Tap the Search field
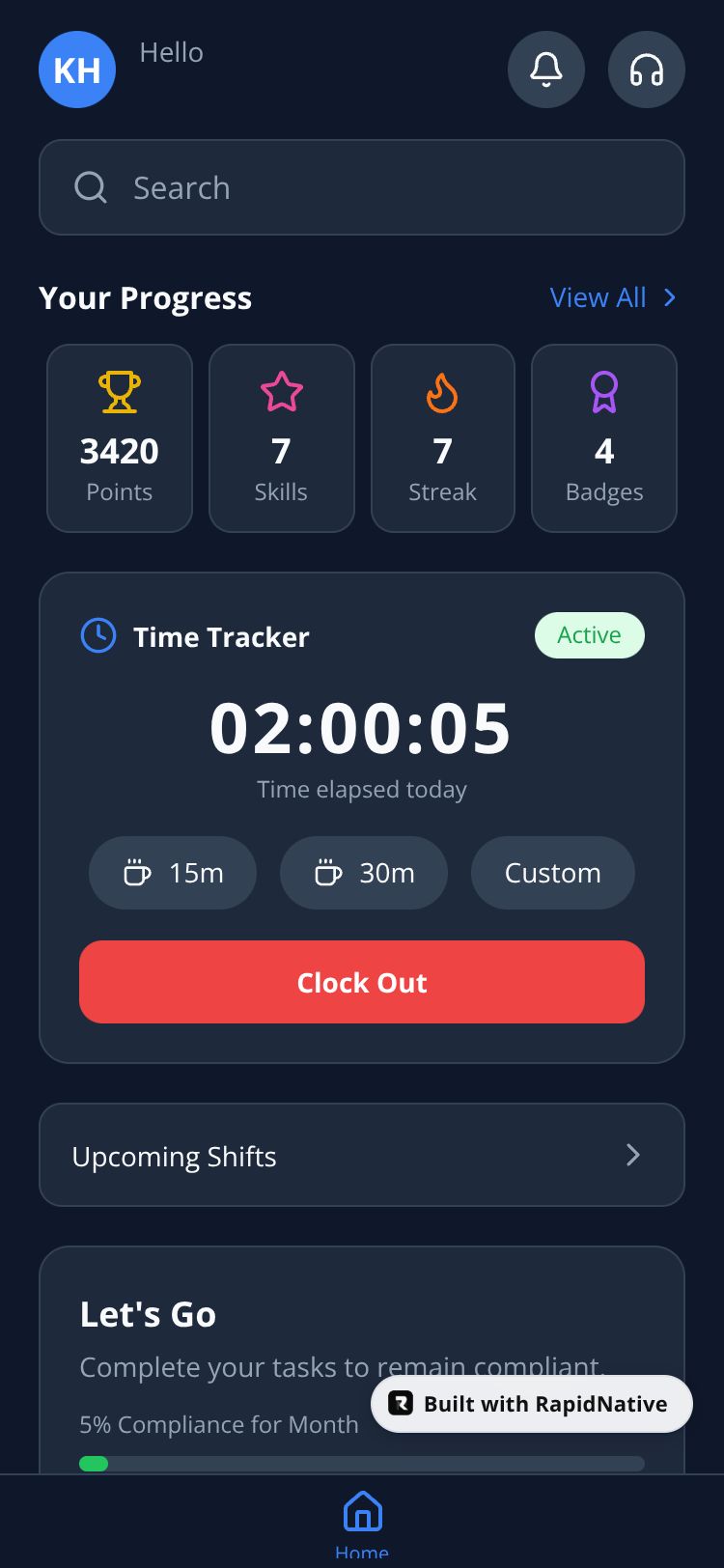Viewport: 724px width, 1568px height. click(362, 187)
